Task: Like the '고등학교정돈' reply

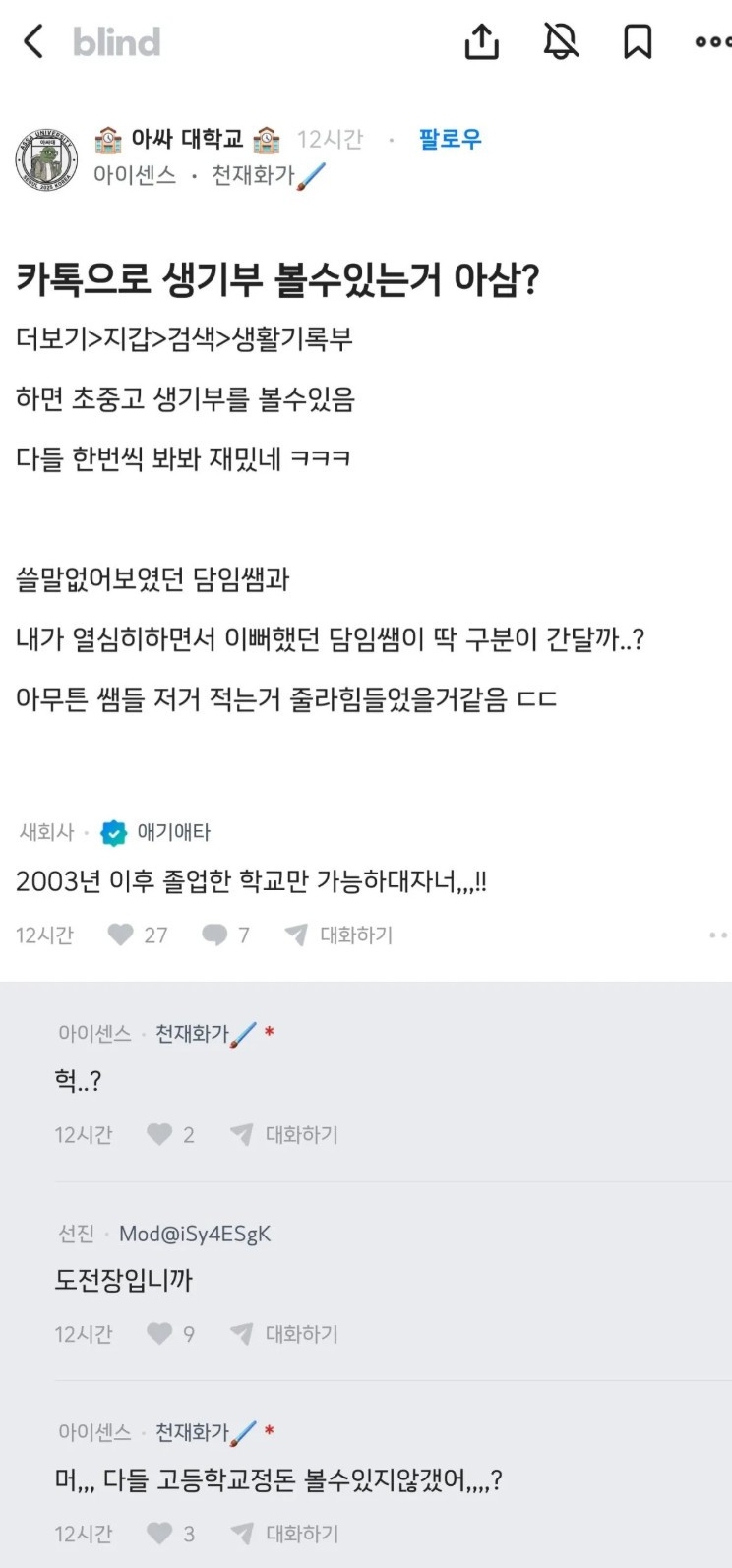Action: [x=159, y=1534]
